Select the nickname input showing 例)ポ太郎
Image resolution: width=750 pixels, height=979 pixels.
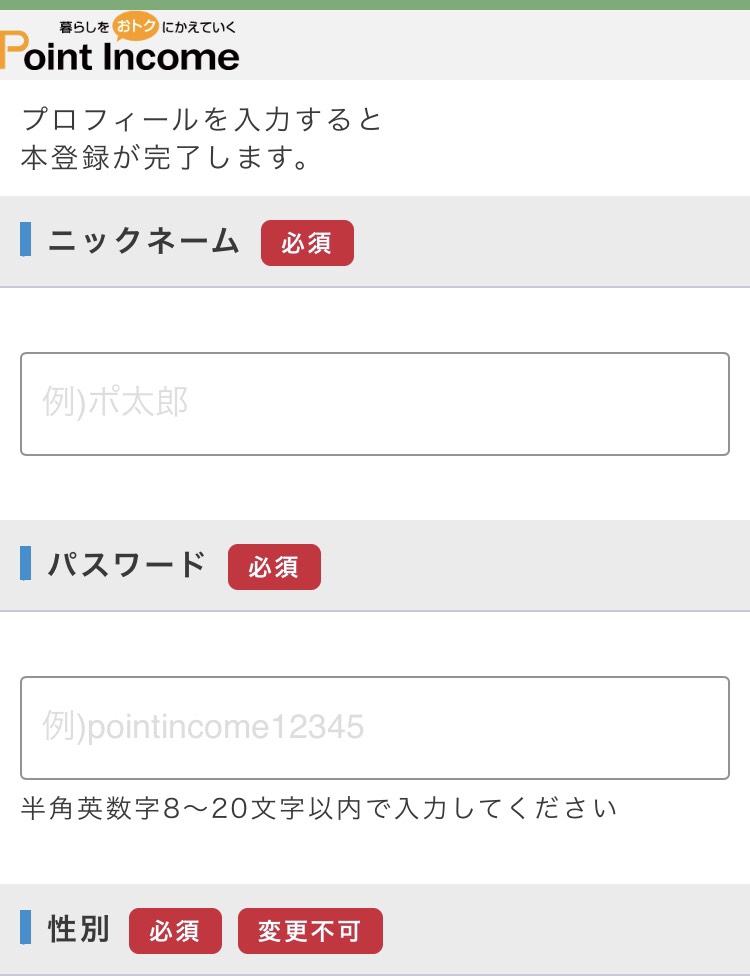[x=375, y=404]
